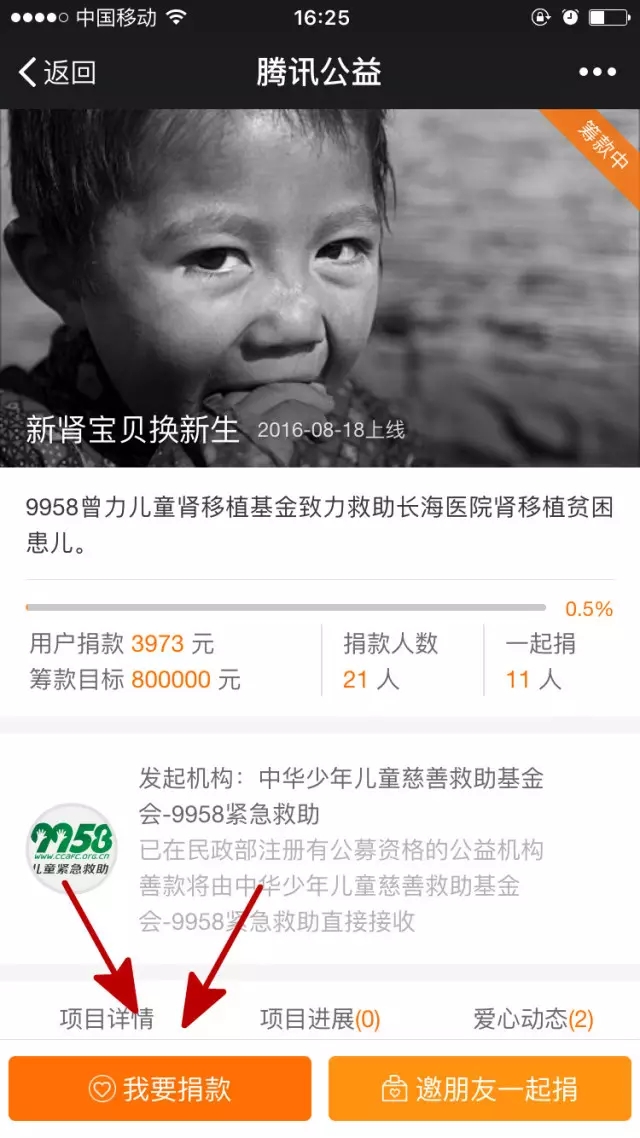Image resolution: width=640 pixels, height=1138 pixels.
Task: Open the 9958 initiating organization card
Action: 320,850
